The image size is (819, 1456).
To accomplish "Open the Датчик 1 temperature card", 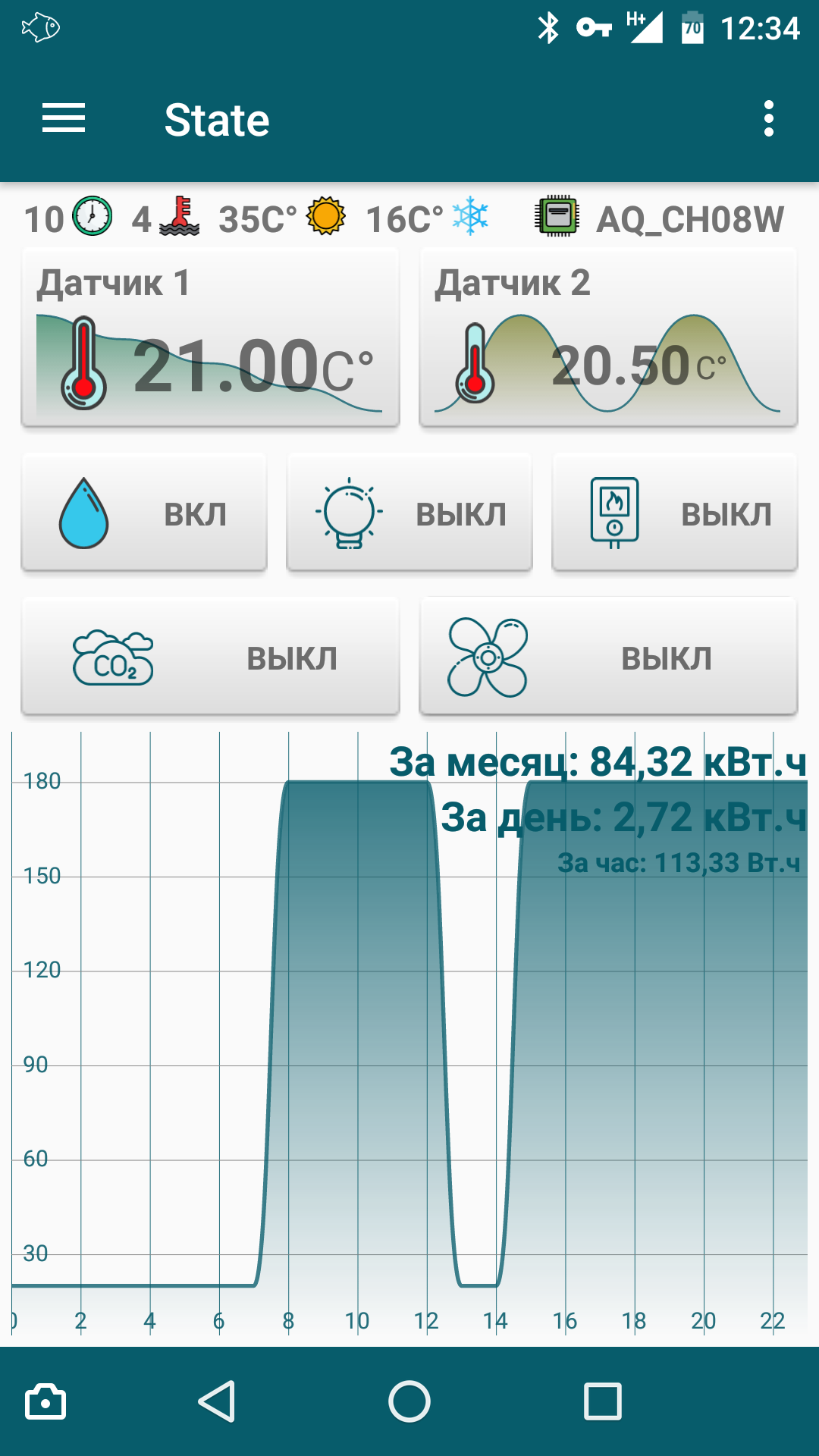I will pos(210,339).
